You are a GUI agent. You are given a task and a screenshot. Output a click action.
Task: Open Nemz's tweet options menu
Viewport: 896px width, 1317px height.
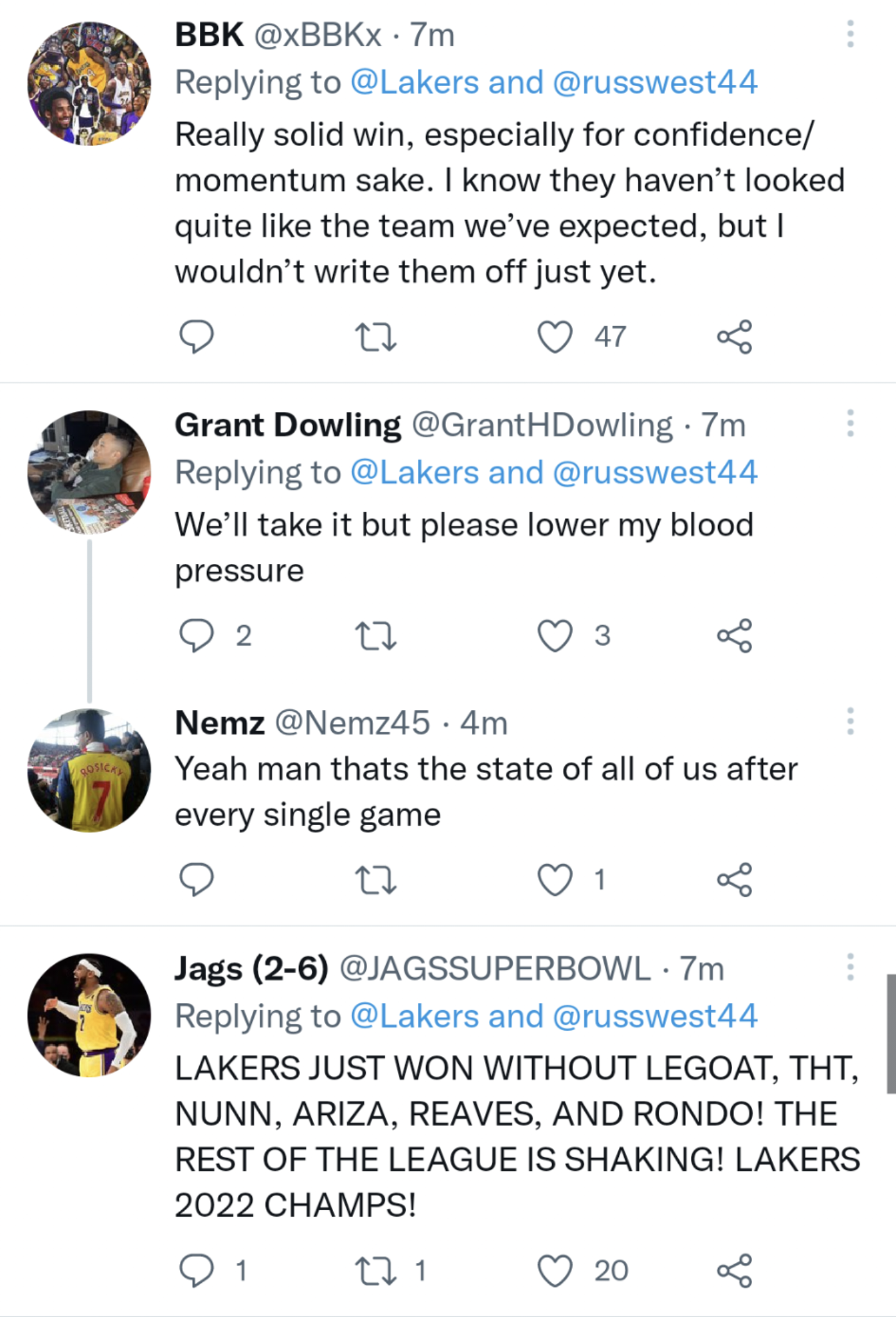coord(850,719)
